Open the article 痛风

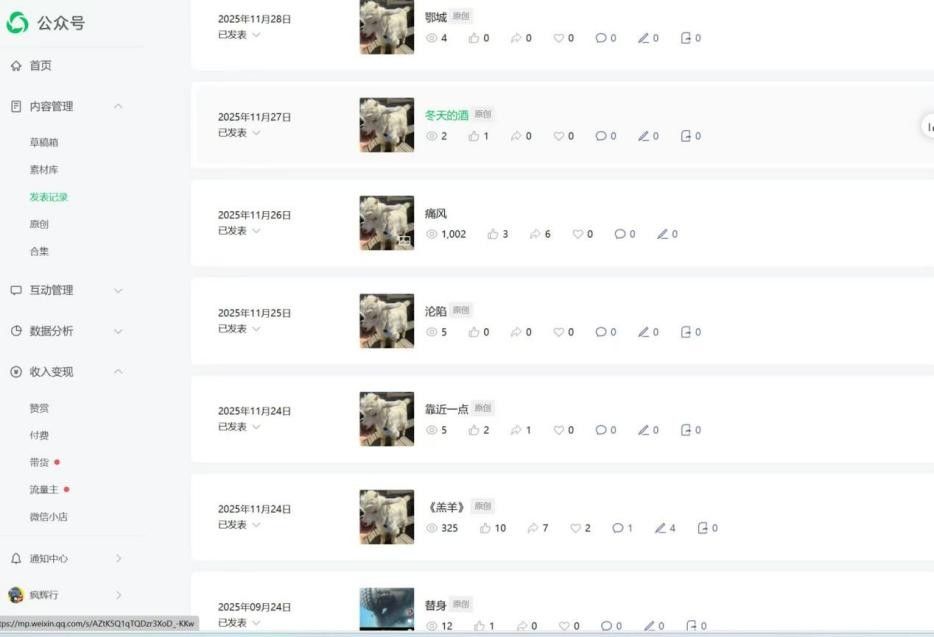(x=436, y=213)
